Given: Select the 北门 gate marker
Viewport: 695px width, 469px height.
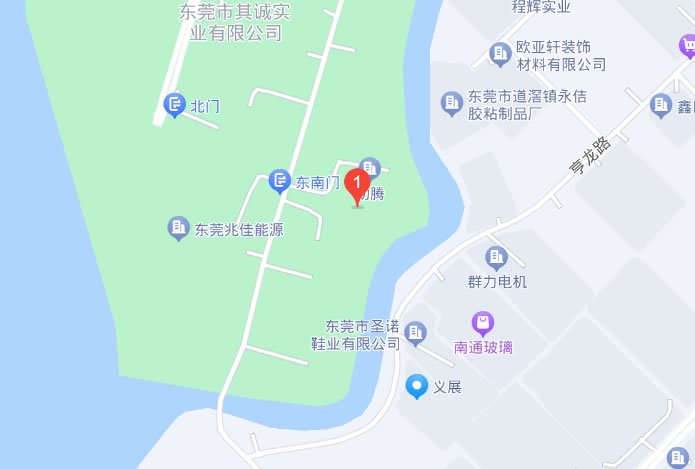Looking at the screenshot, I should coord(175,104).
